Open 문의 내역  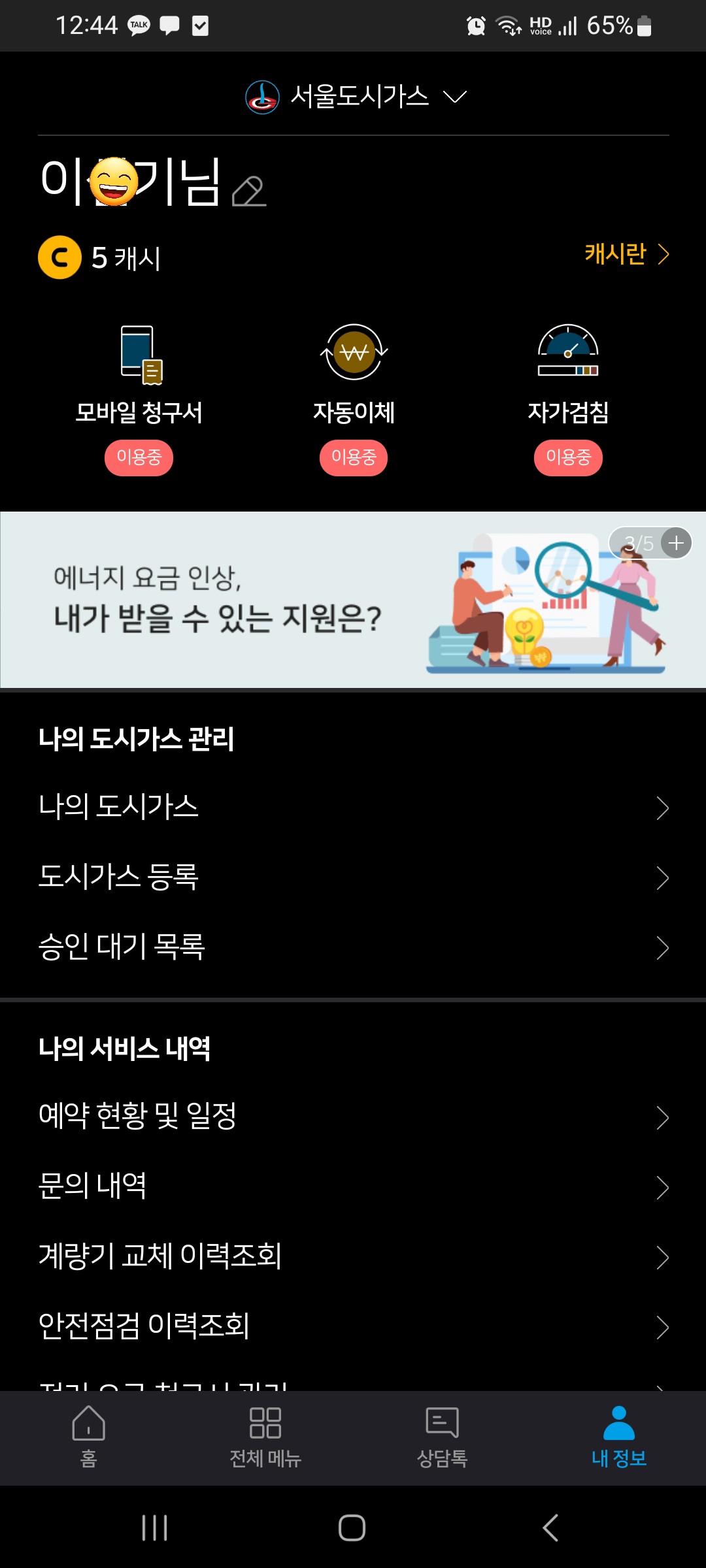pyautogui.click(x=353, y=1187)
